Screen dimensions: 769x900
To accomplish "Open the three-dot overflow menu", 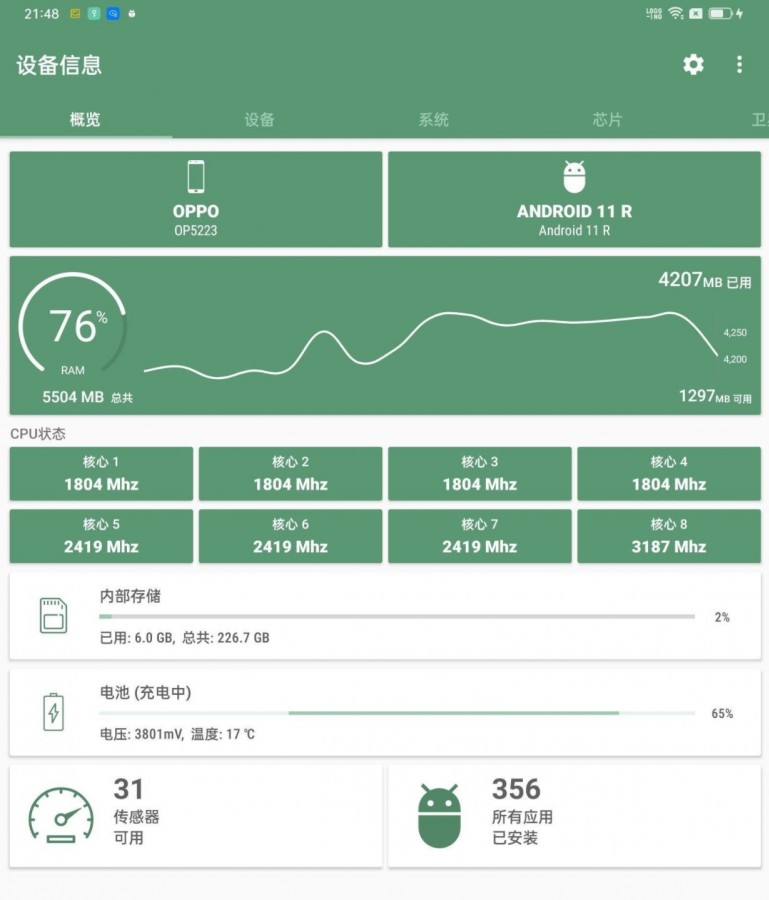I will coord(739,65).
